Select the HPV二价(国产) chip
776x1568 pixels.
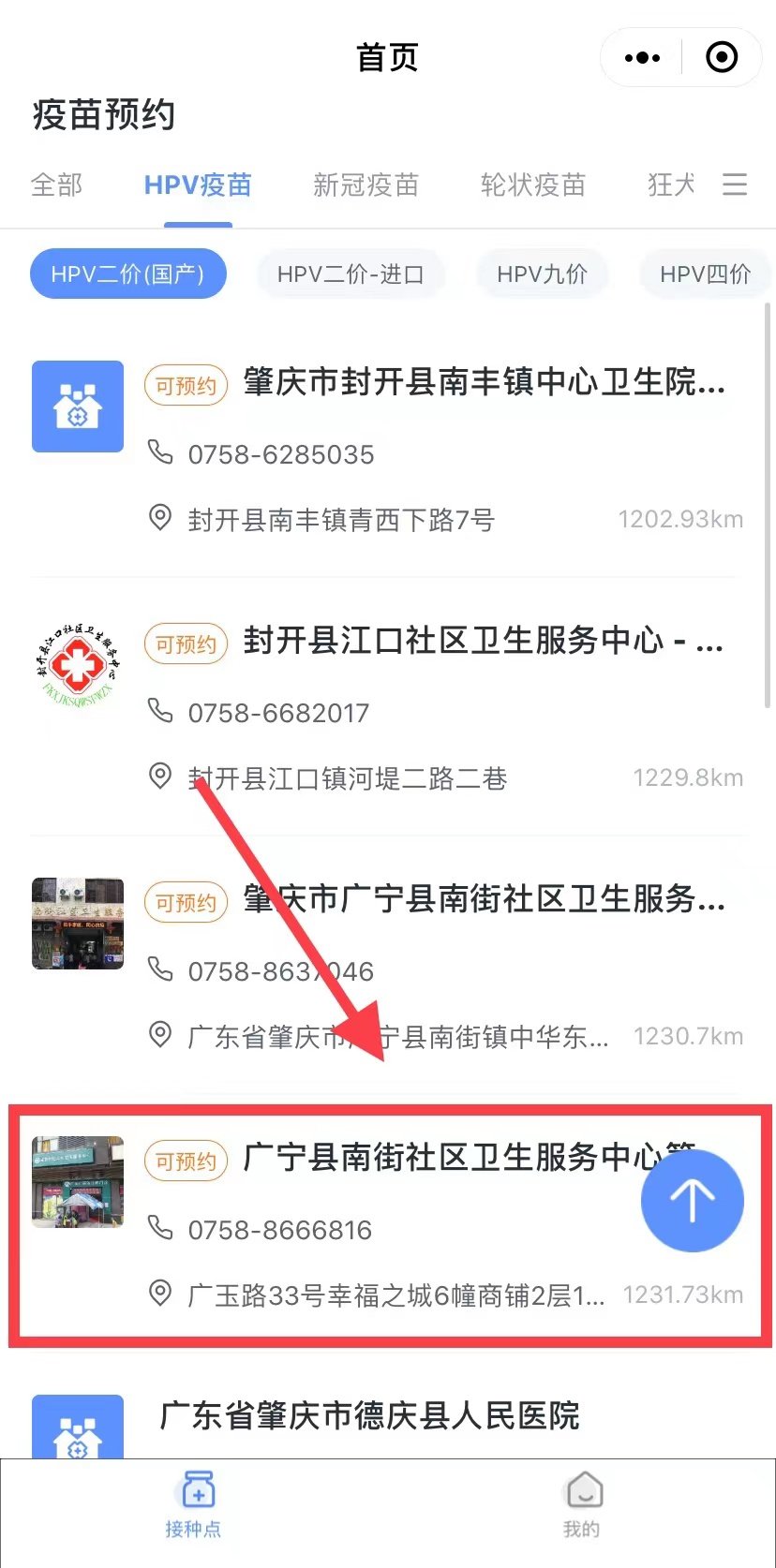tap(127, 274)
